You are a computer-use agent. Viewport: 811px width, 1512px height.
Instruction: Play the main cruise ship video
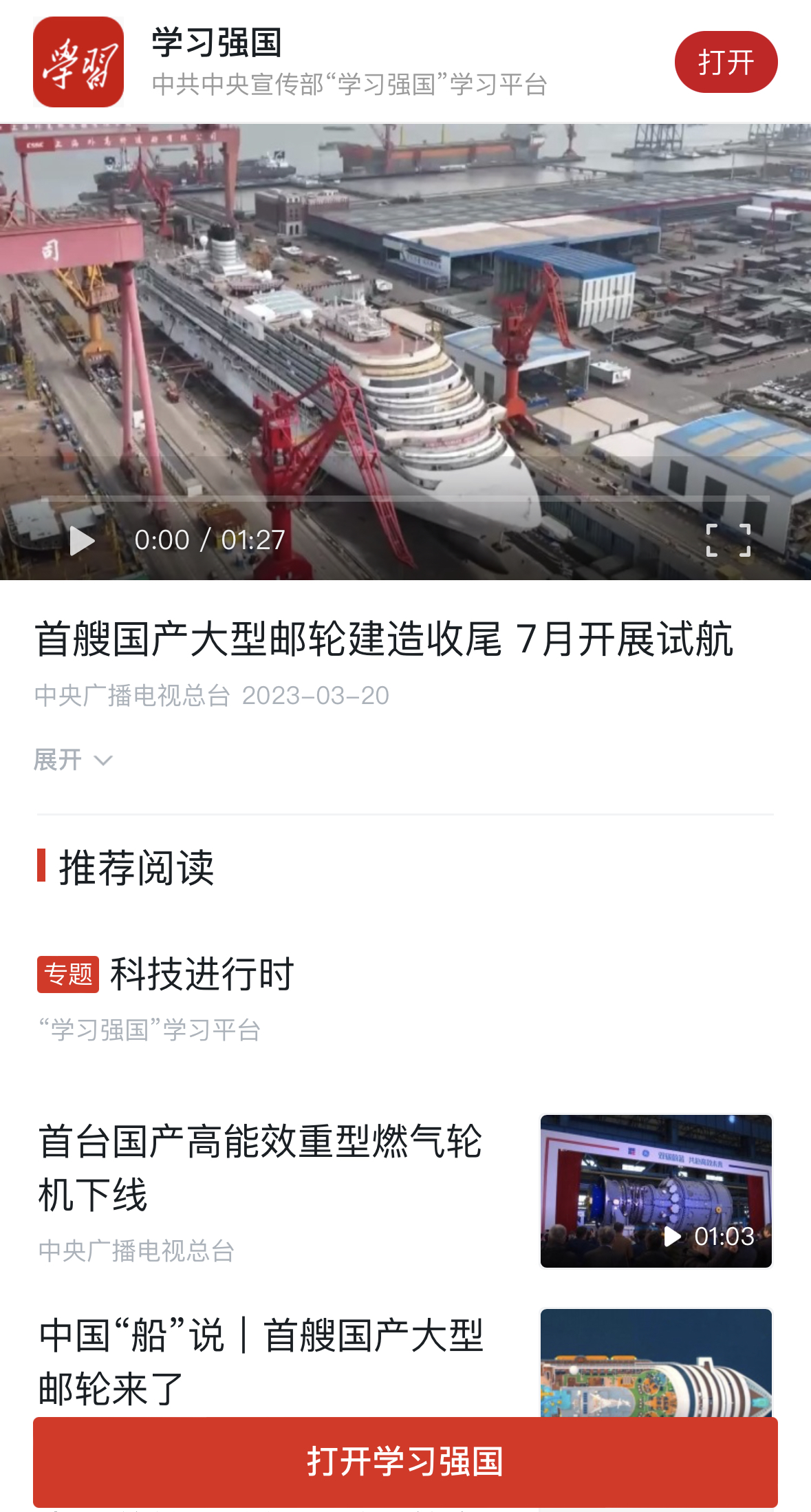[82, 540]
